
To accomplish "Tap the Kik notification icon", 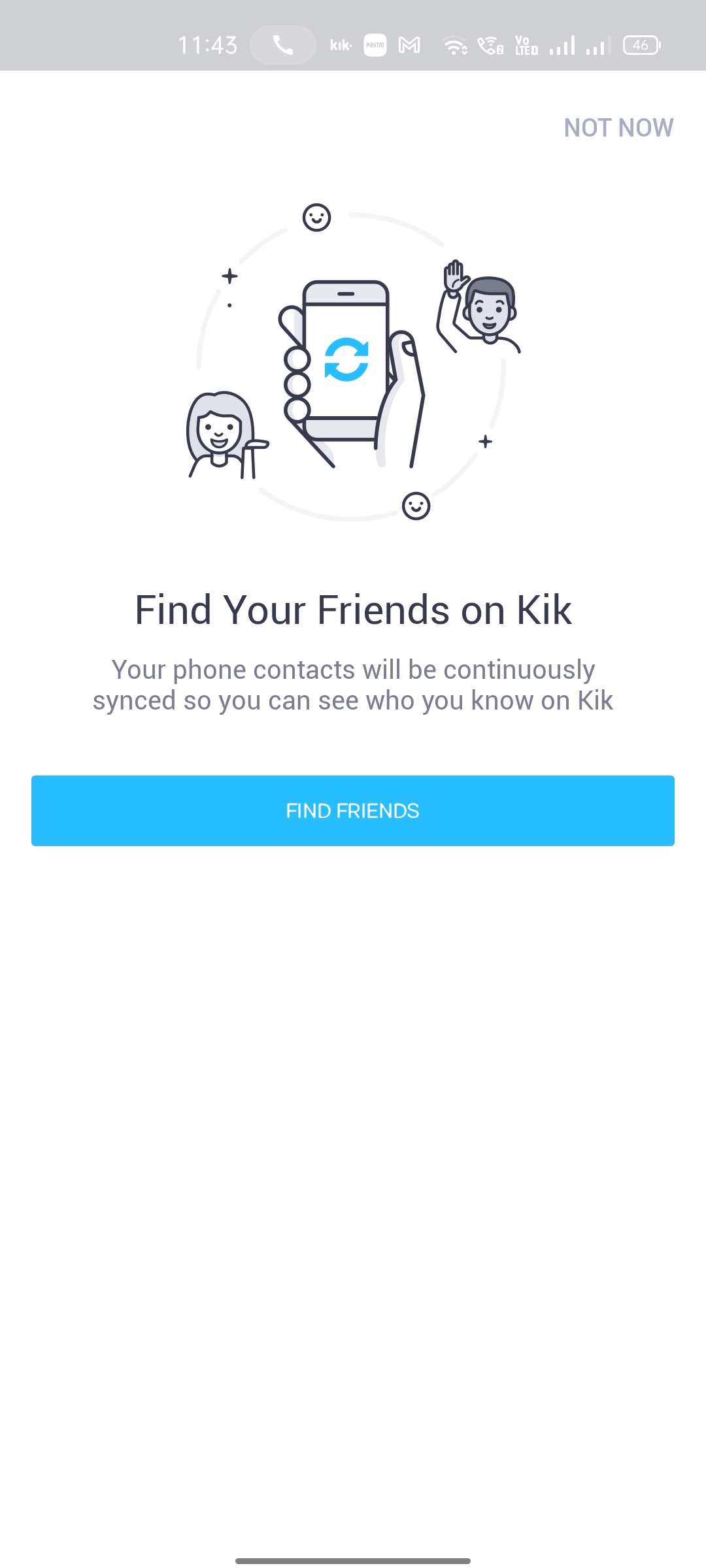I will (x=340, y=44).
